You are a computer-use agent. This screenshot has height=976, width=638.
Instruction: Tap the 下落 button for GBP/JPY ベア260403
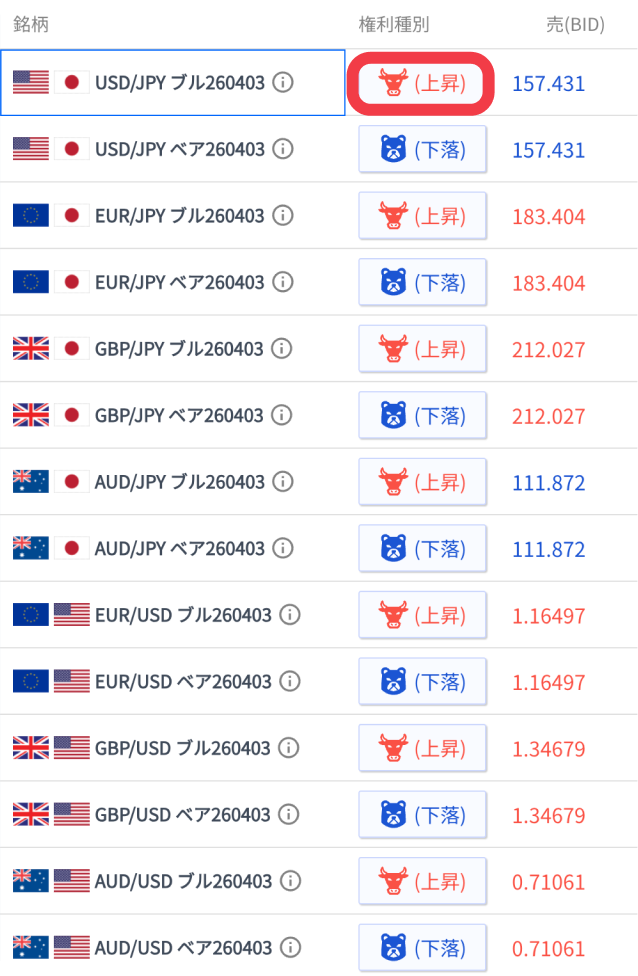[422, 415]
